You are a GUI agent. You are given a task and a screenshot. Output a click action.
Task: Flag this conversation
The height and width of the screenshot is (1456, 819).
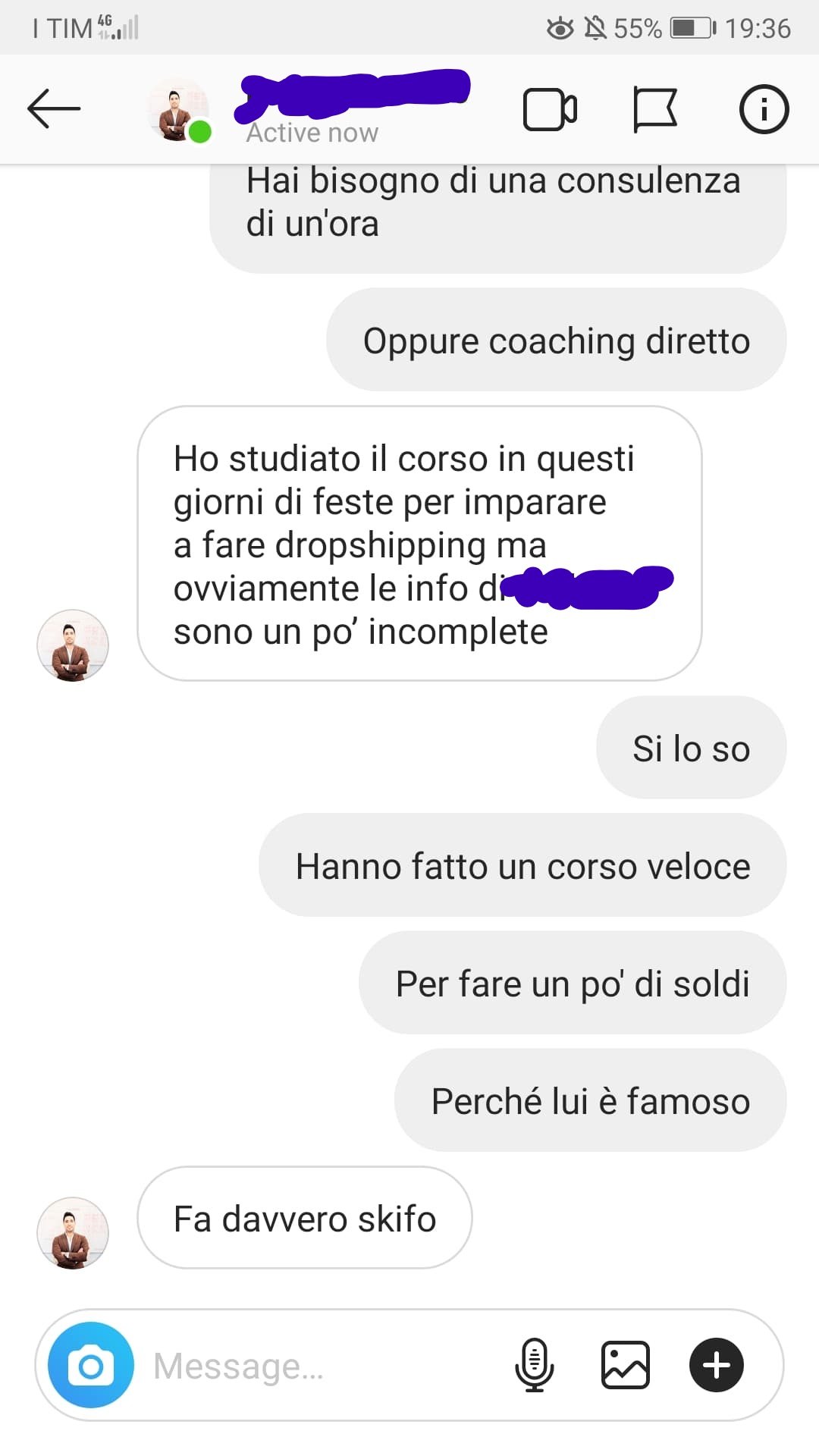click(654, 110)
